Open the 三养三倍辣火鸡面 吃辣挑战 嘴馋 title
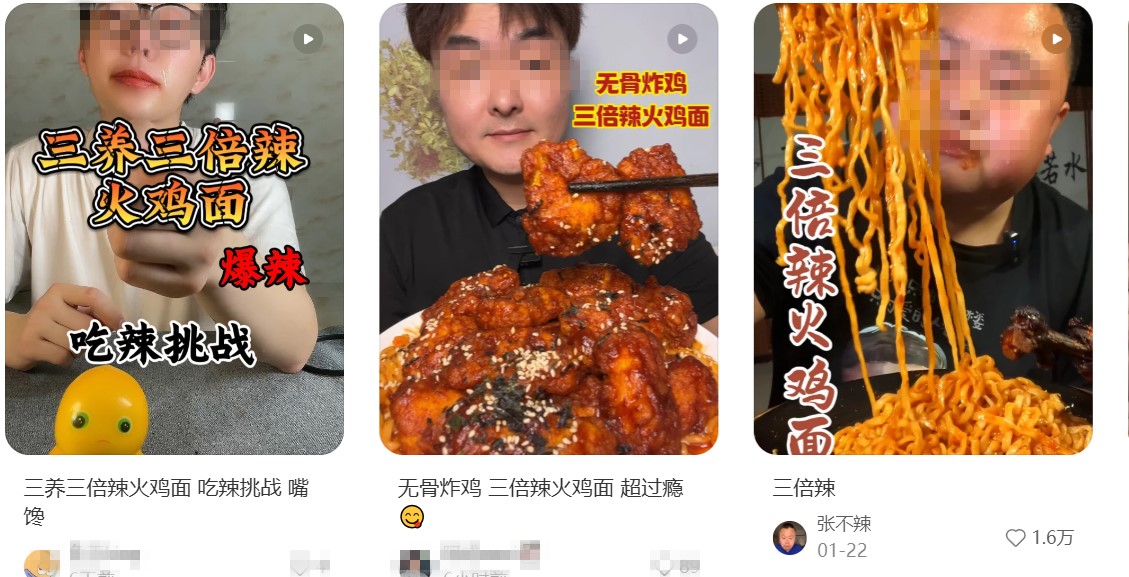1129x577 pixels. (x=166, y=488)
